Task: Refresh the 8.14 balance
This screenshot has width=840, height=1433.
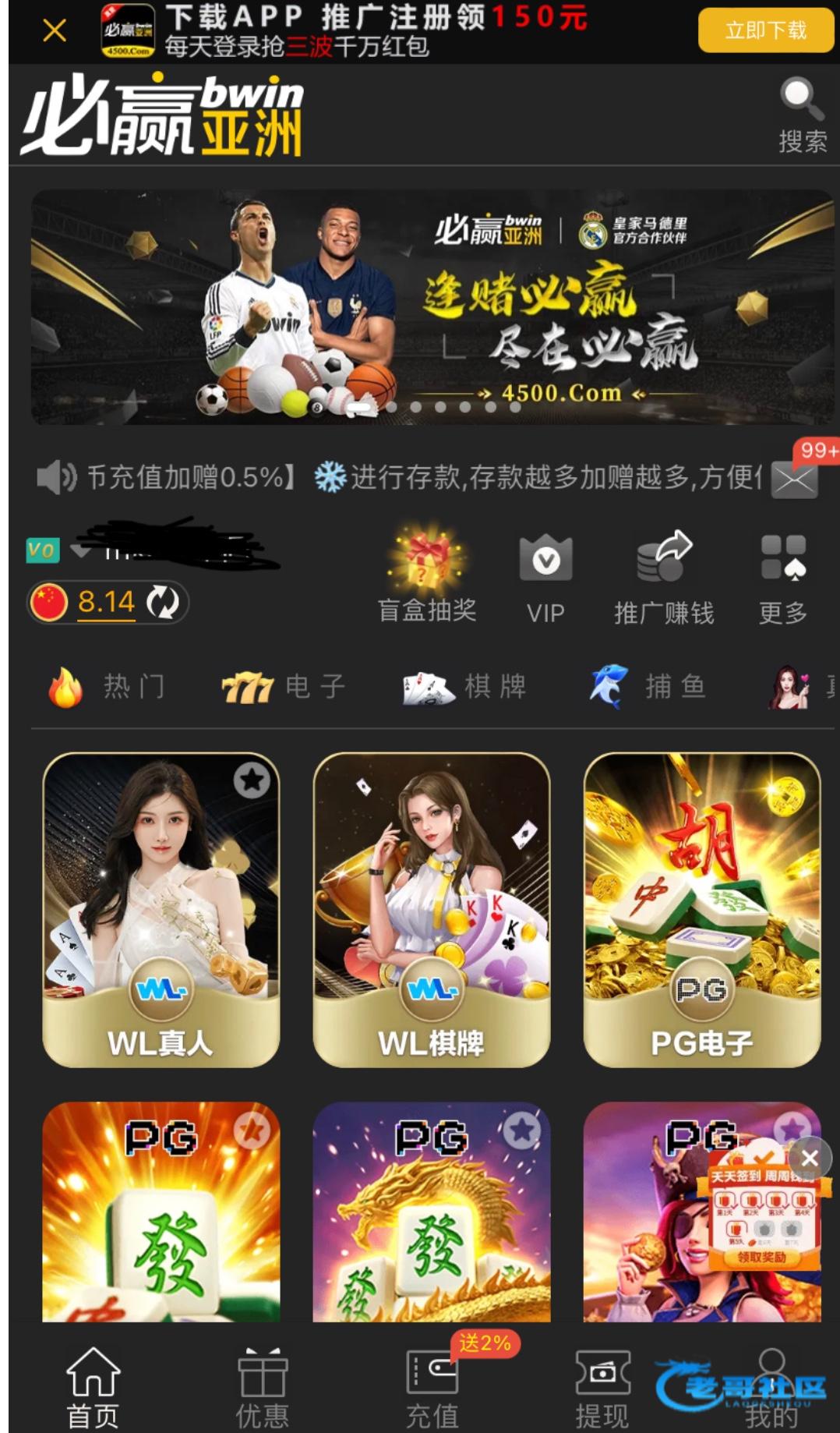Action: click(163, 603)
